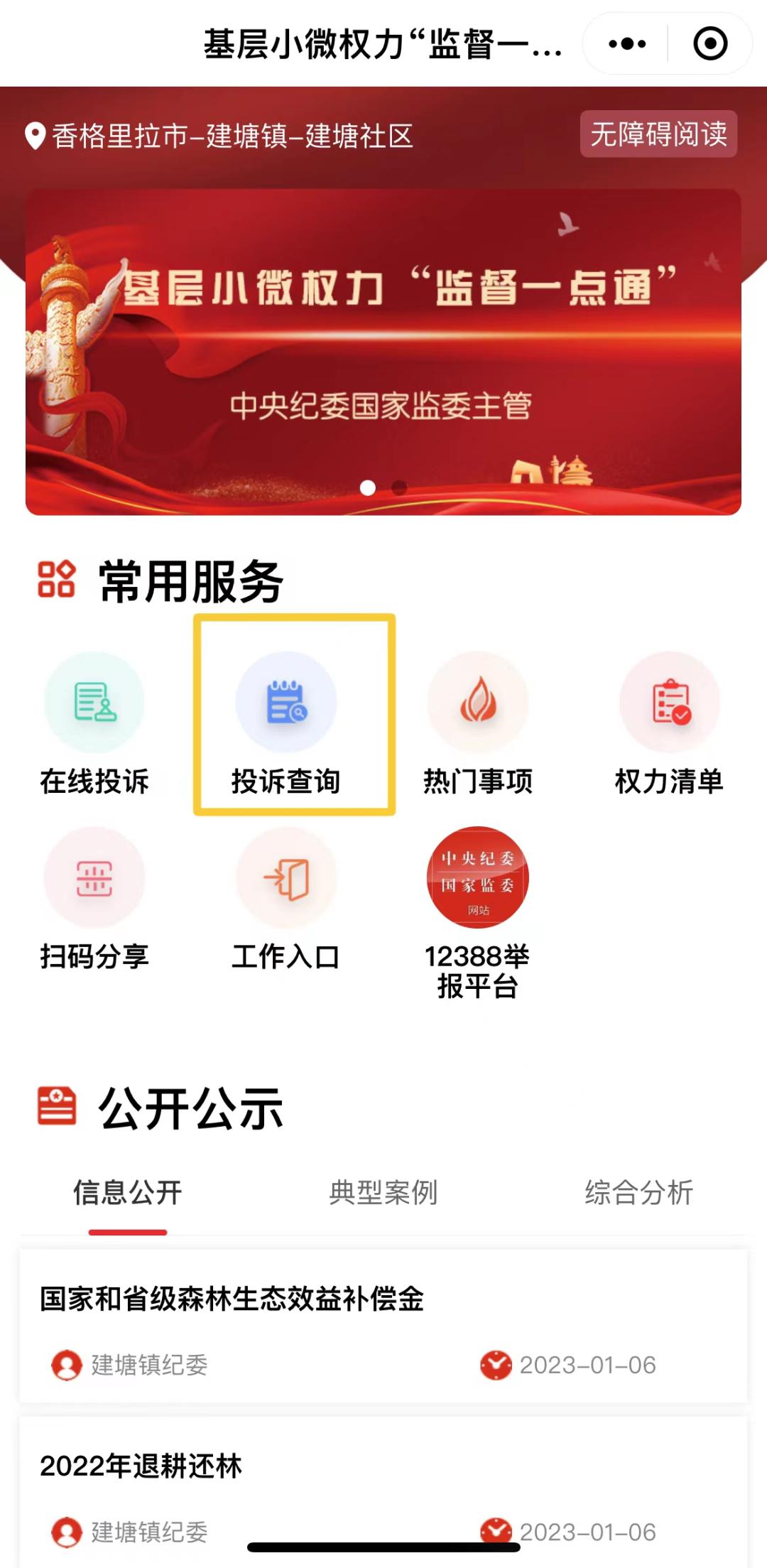Go to 工作入口 work entrance
767x1568 pixels.
(x=287, y=899)
